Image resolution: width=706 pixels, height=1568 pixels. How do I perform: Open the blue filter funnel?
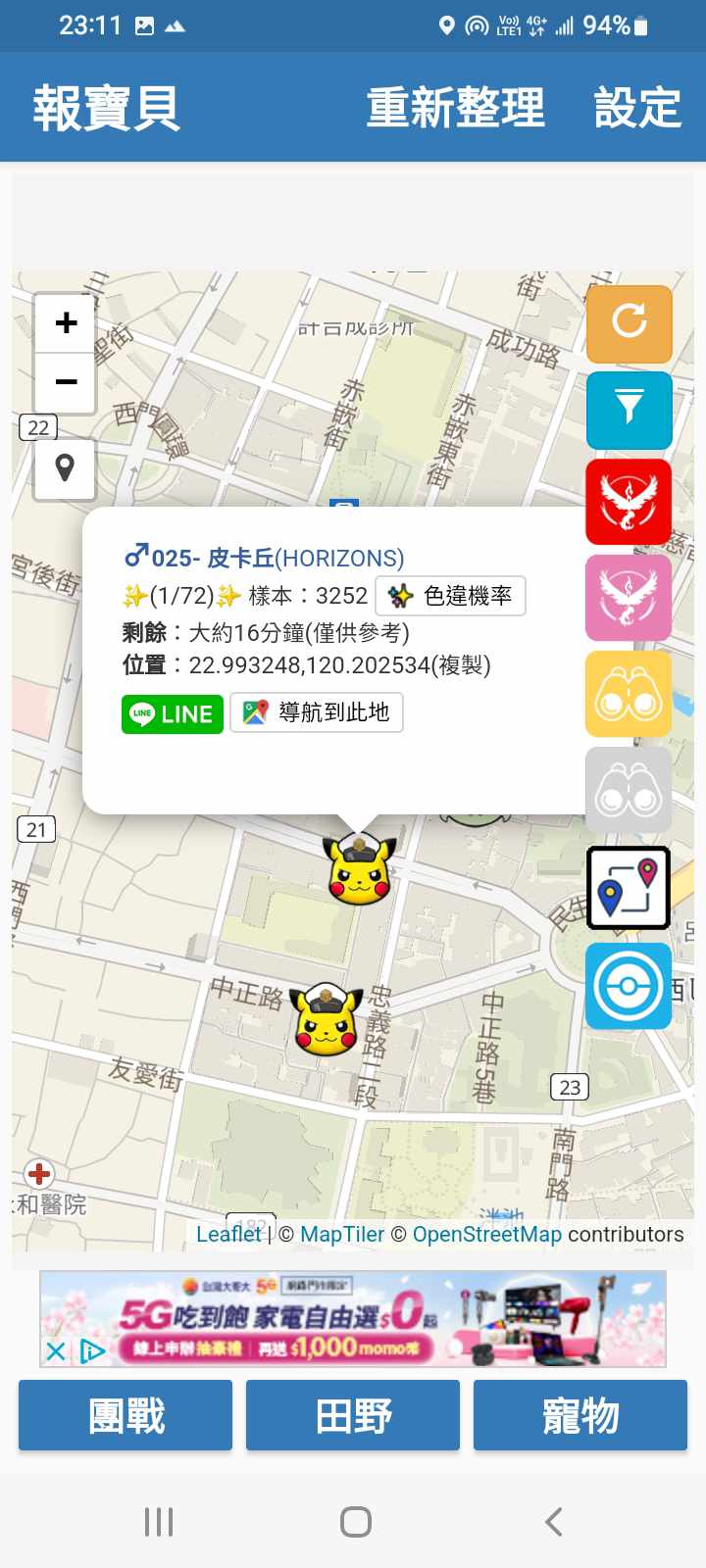(629, 410)
